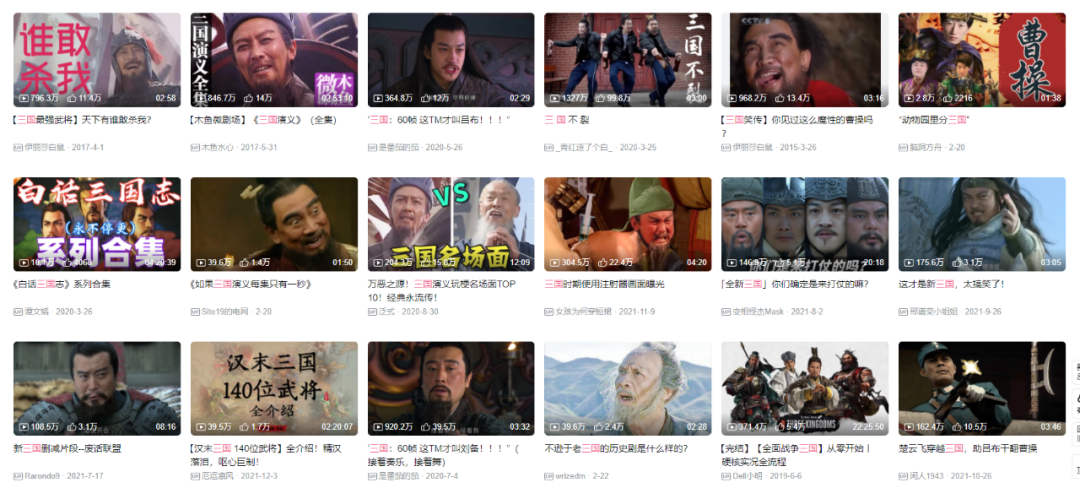
Task: Open the video 天下有谁敢杀我
Action: tap(96, 60)
